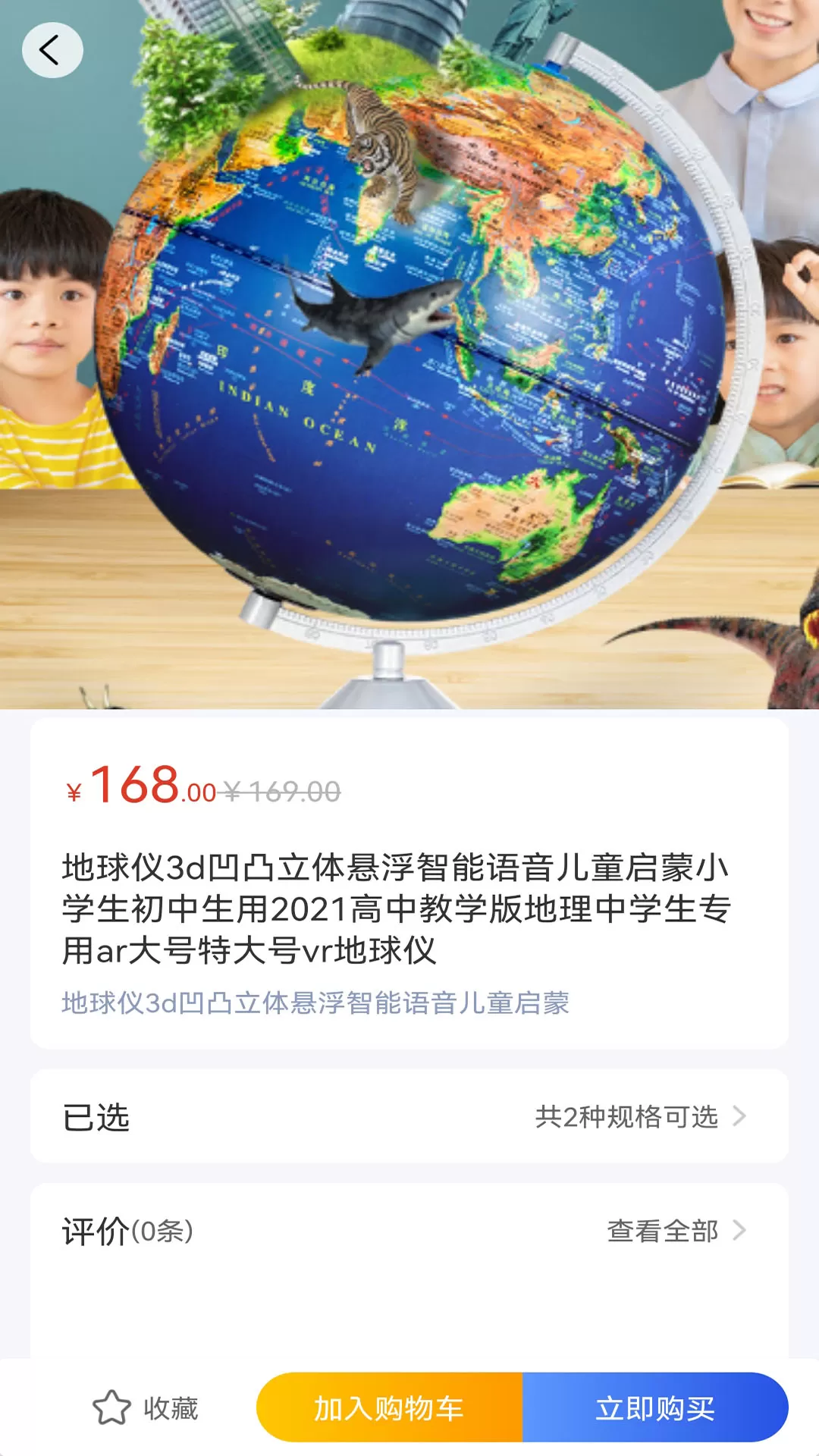Buy now with 立即购买
819x1456 pixels.
click(655, 1407)
